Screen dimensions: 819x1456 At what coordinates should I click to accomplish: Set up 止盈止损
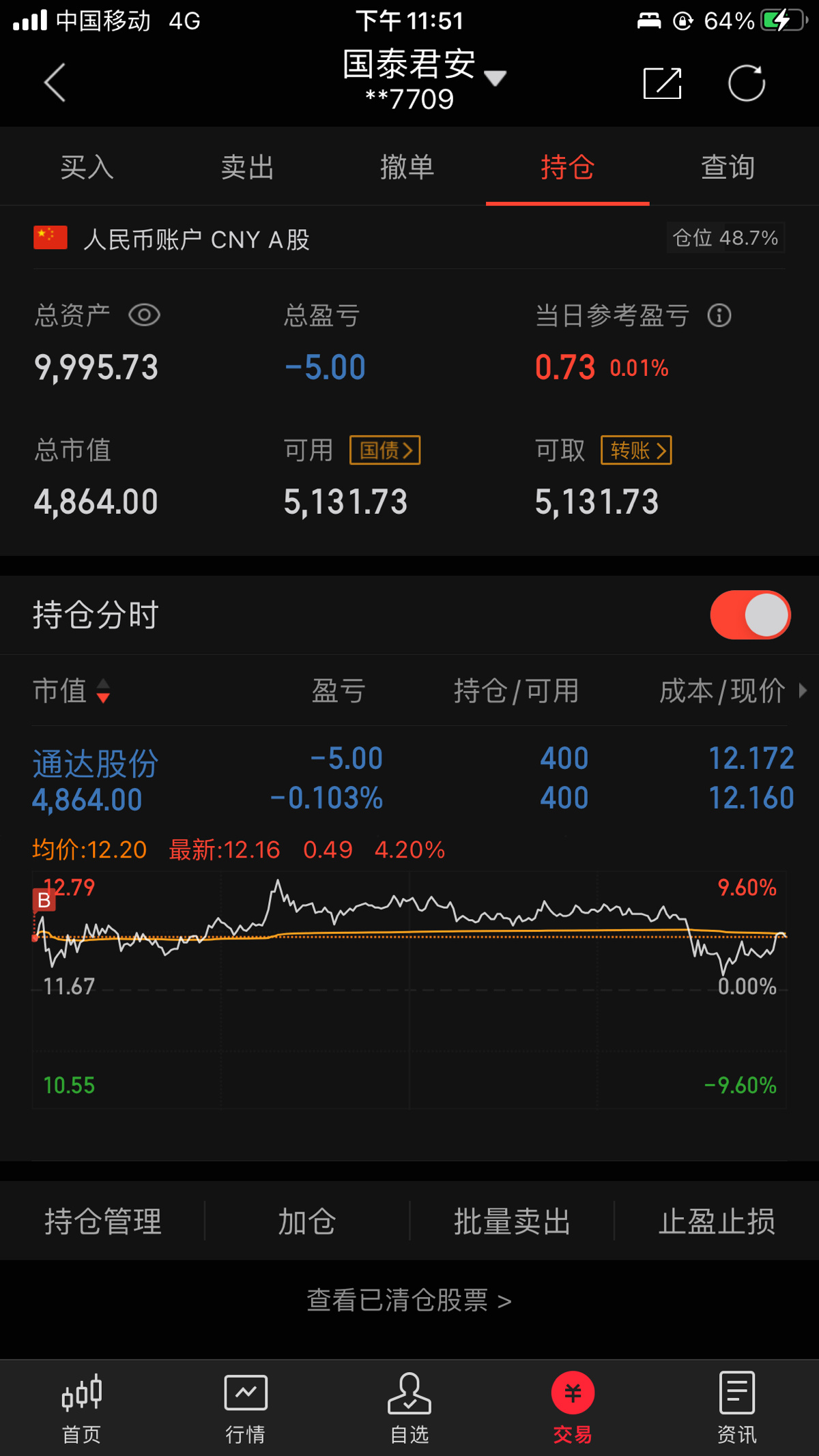717,1221
